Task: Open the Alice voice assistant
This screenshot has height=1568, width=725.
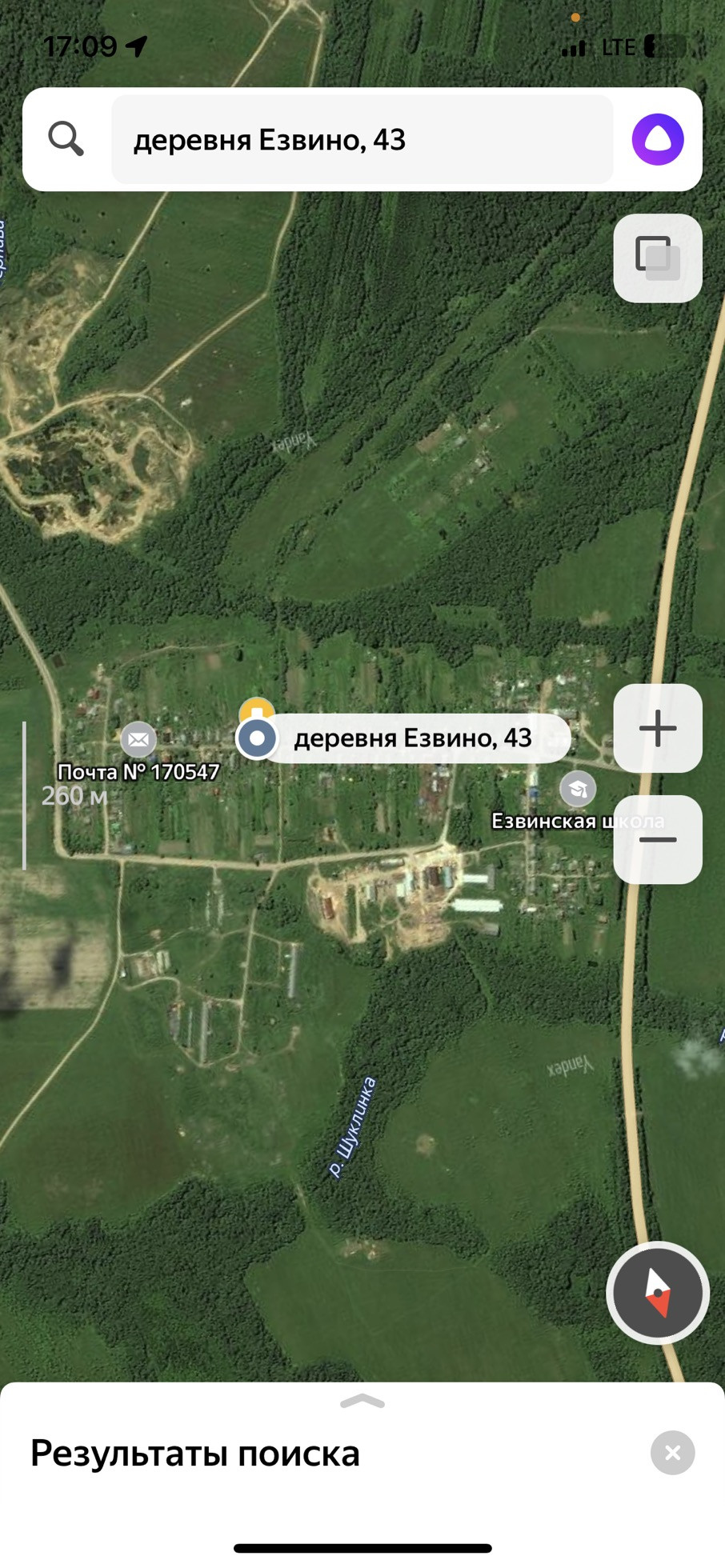Action: coord(658,139)
